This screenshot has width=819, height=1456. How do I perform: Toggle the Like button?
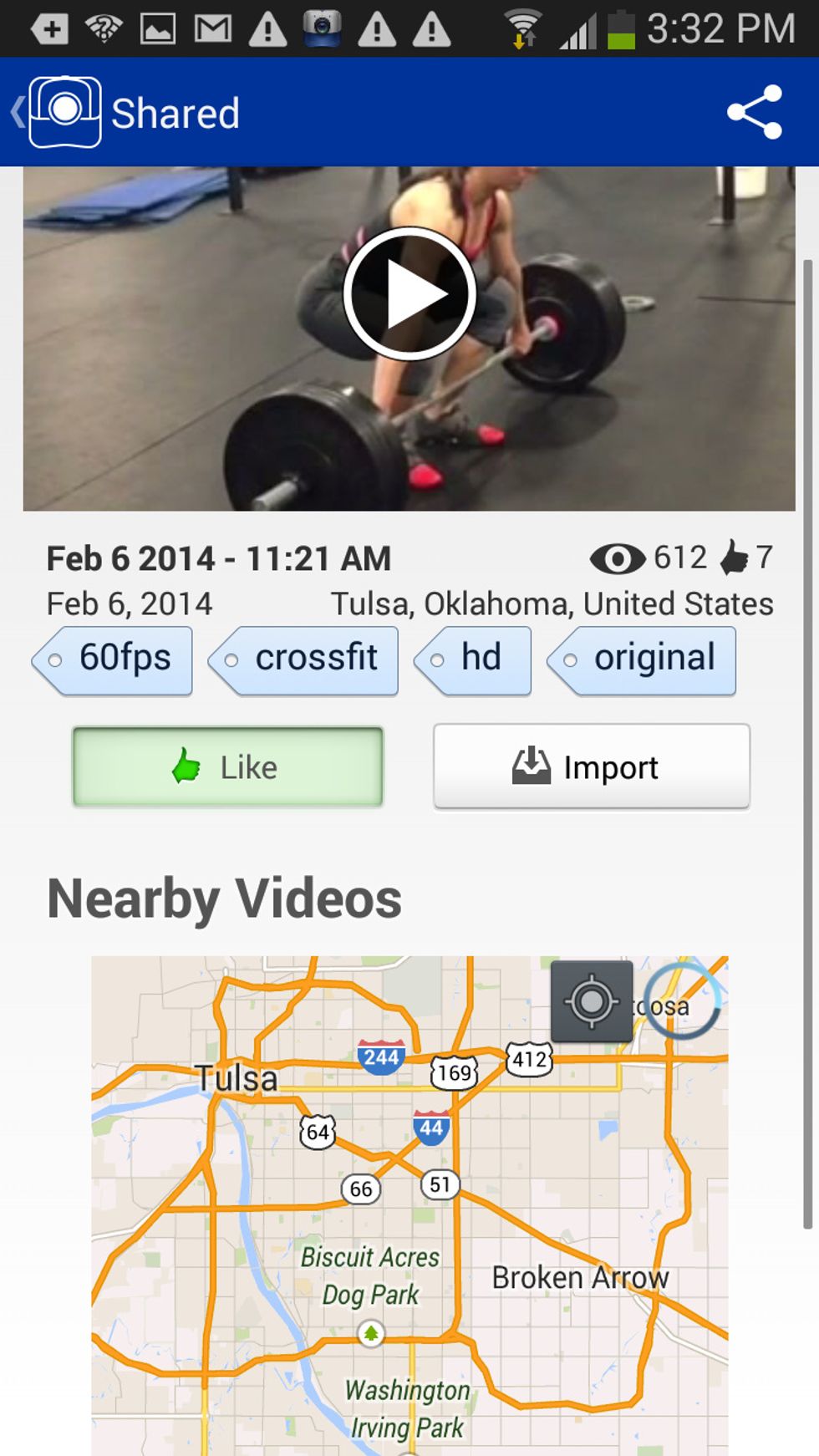point(226,766)
